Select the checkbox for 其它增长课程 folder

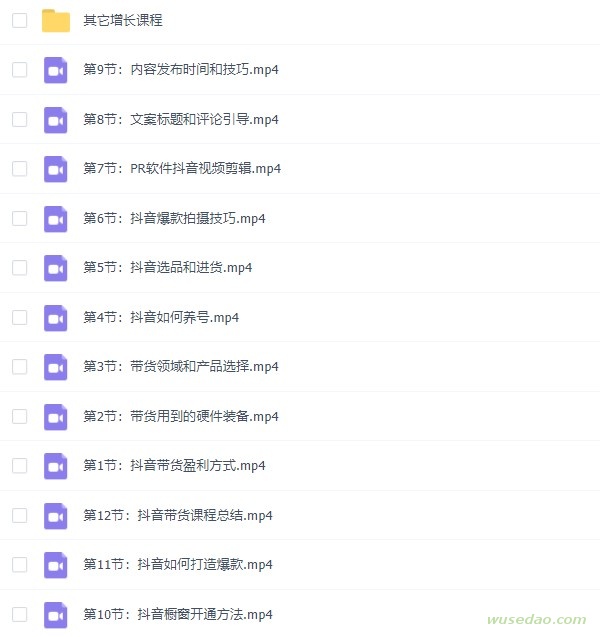point(19,20)
